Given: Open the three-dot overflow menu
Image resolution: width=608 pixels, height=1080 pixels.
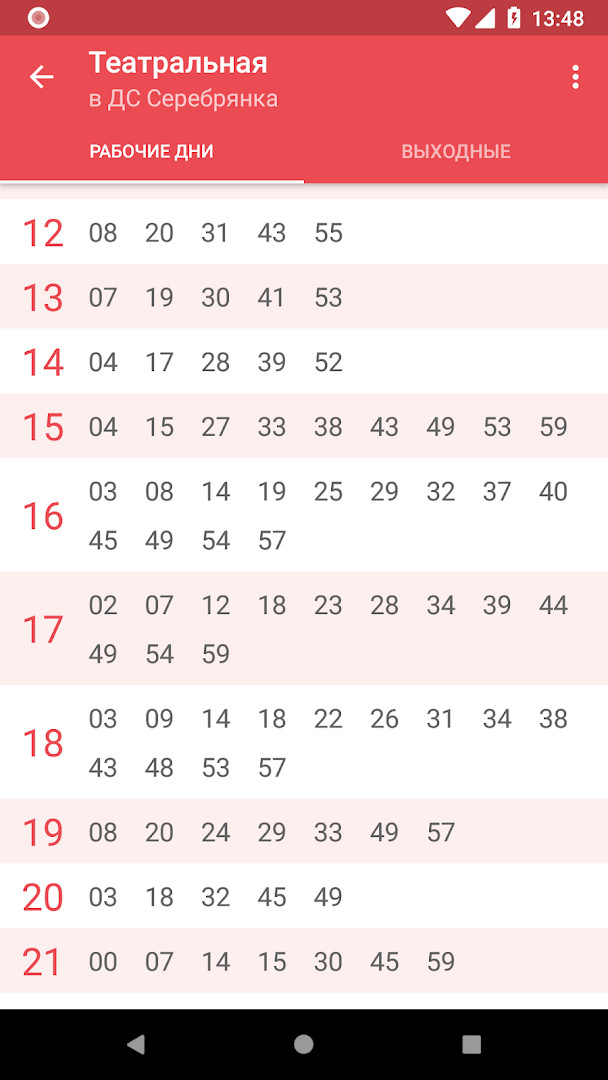Looking at the screenshot, I should pyautogui.click(x=575, y=77).
